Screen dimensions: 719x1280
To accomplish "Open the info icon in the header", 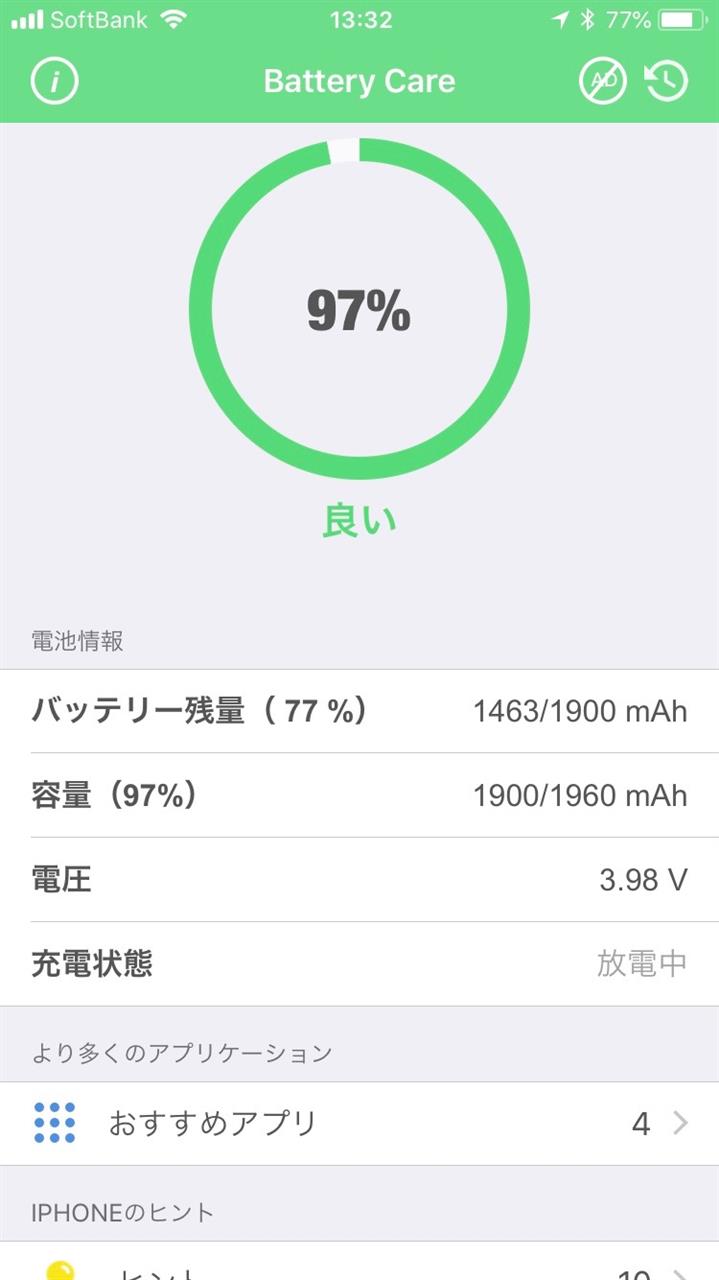I will [x=55, y=81].
